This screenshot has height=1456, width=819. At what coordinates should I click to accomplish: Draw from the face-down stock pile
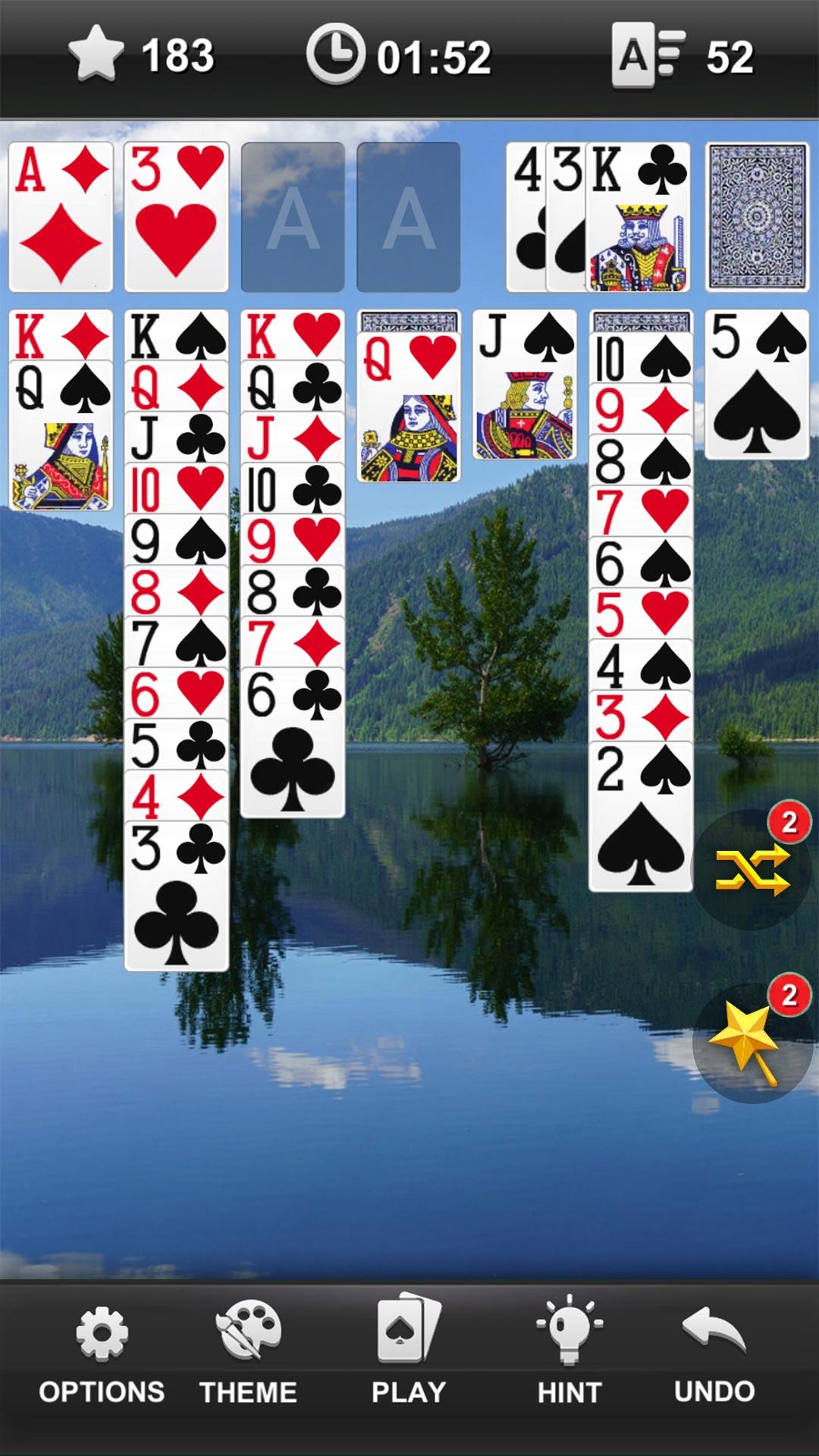[757, 217]
